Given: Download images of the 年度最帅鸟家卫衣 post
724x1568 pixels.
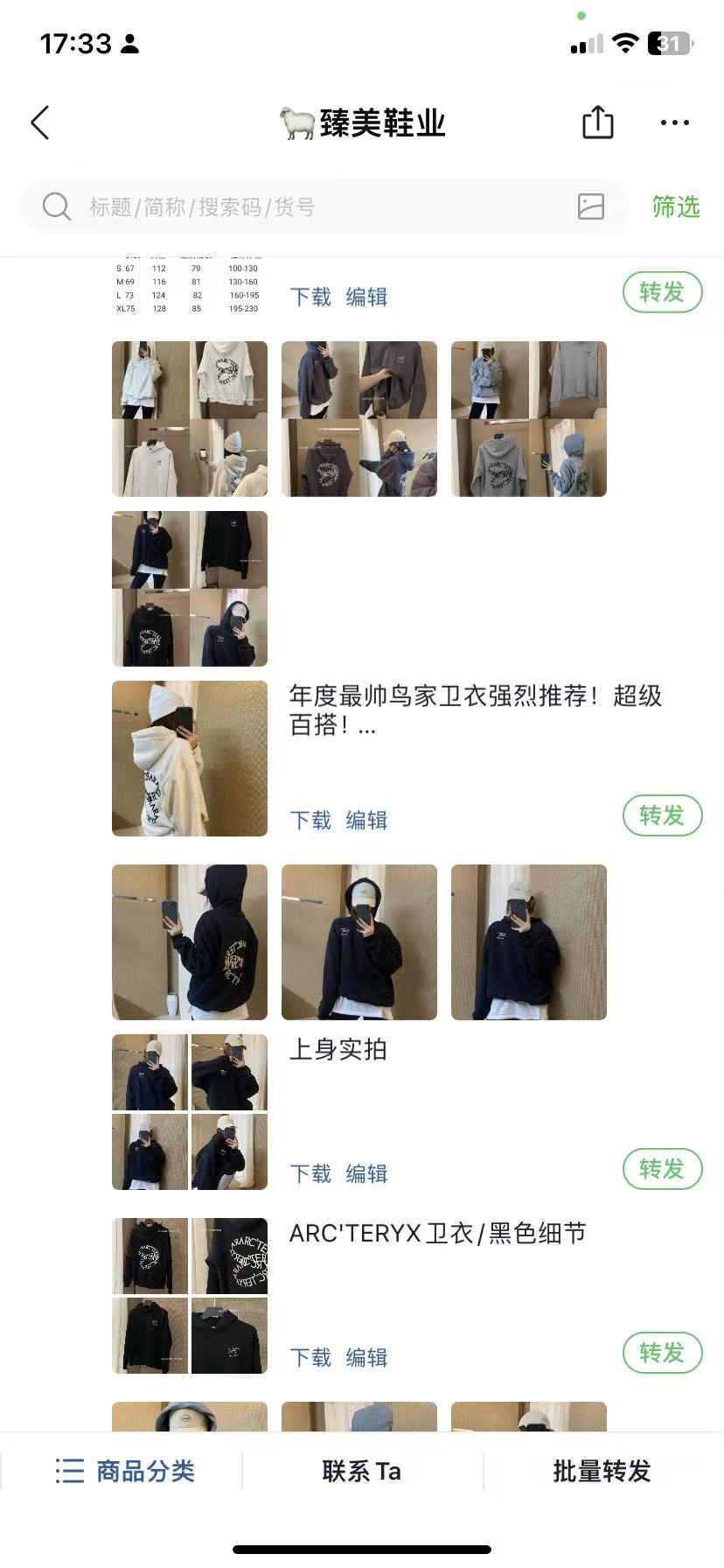Looking at the screenshot, I should point(310,820).
